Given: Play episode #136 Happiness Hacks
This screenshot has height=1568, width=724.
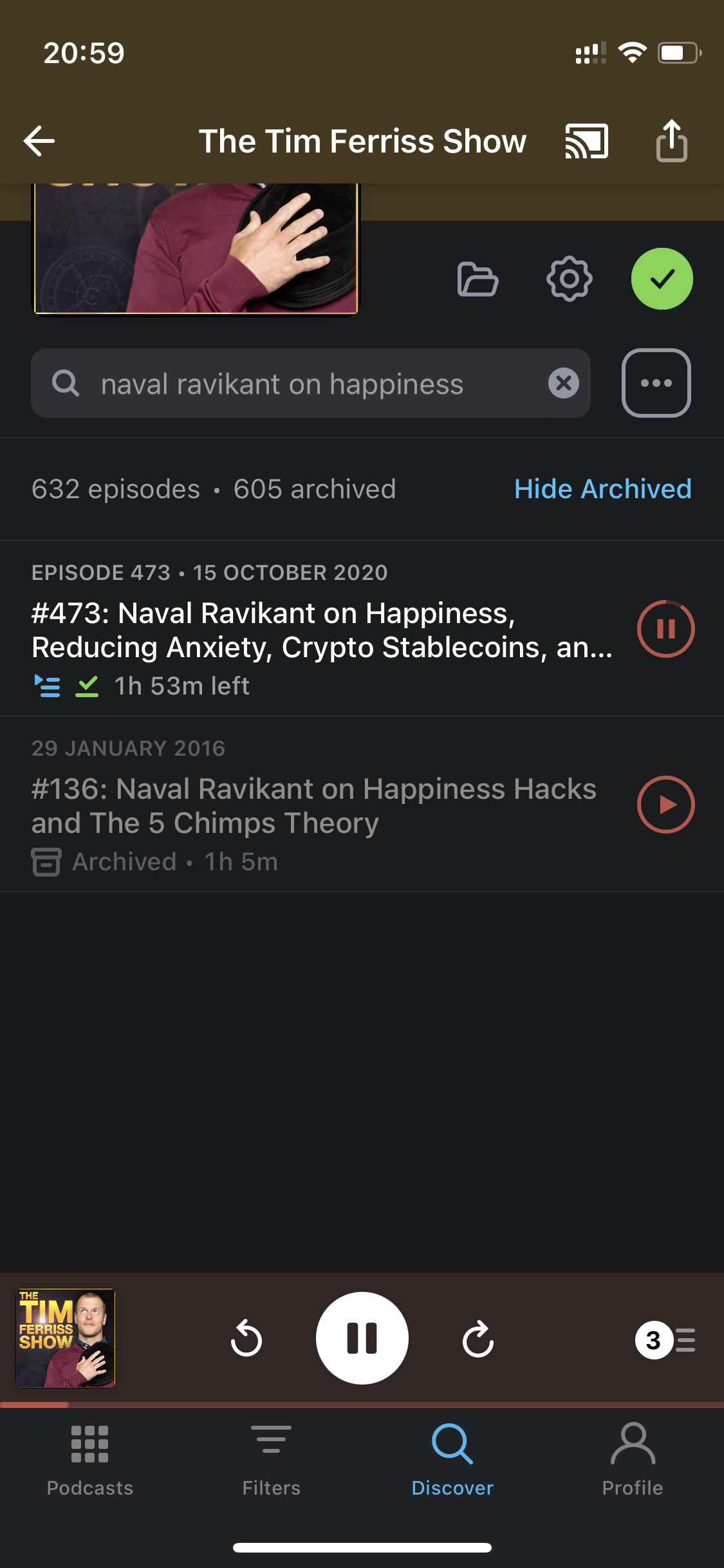Looking at the screenshot, I should (x=665, y=805).
